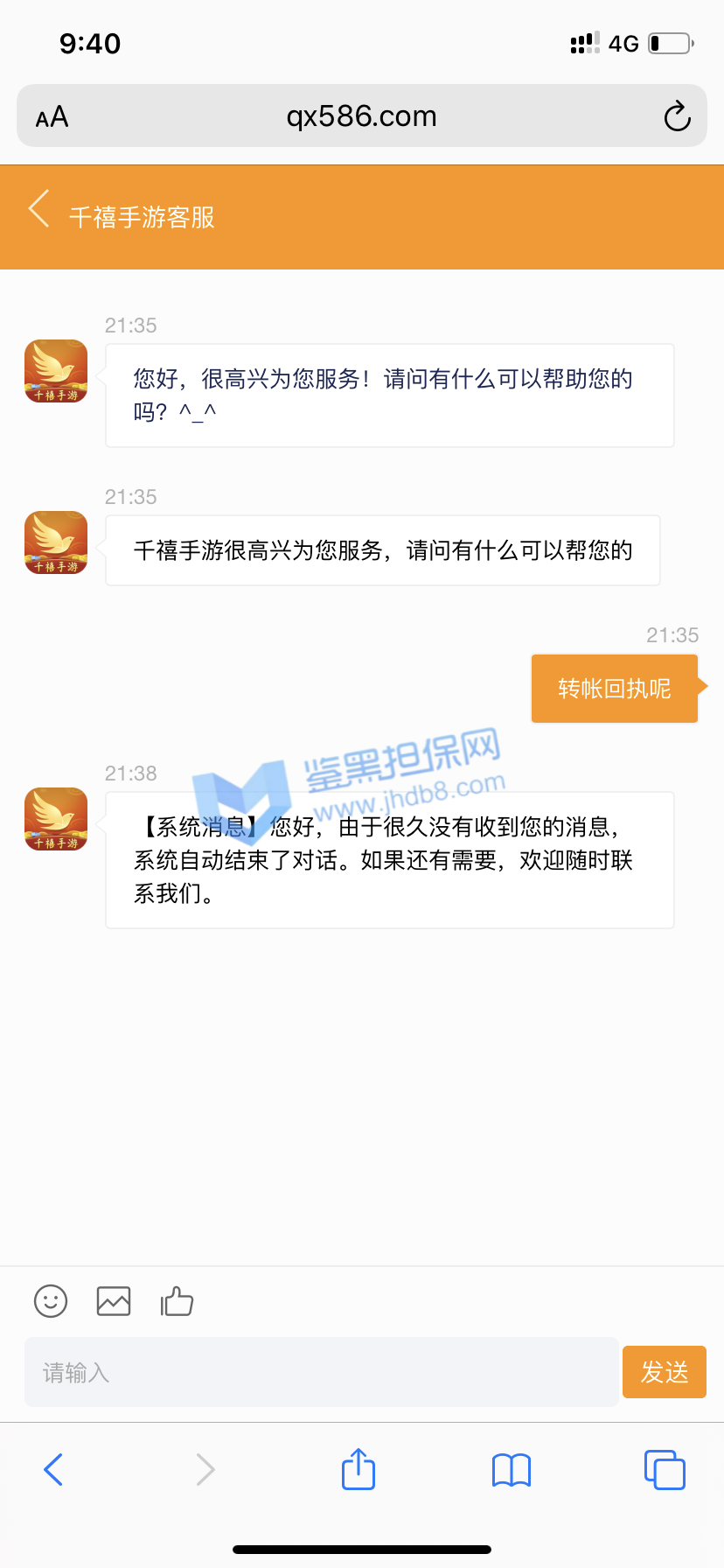Focus the 请输入 message field
The height and width of the screenshot is (1568, 724).
pyautogui.click(x=321, y=1372)
